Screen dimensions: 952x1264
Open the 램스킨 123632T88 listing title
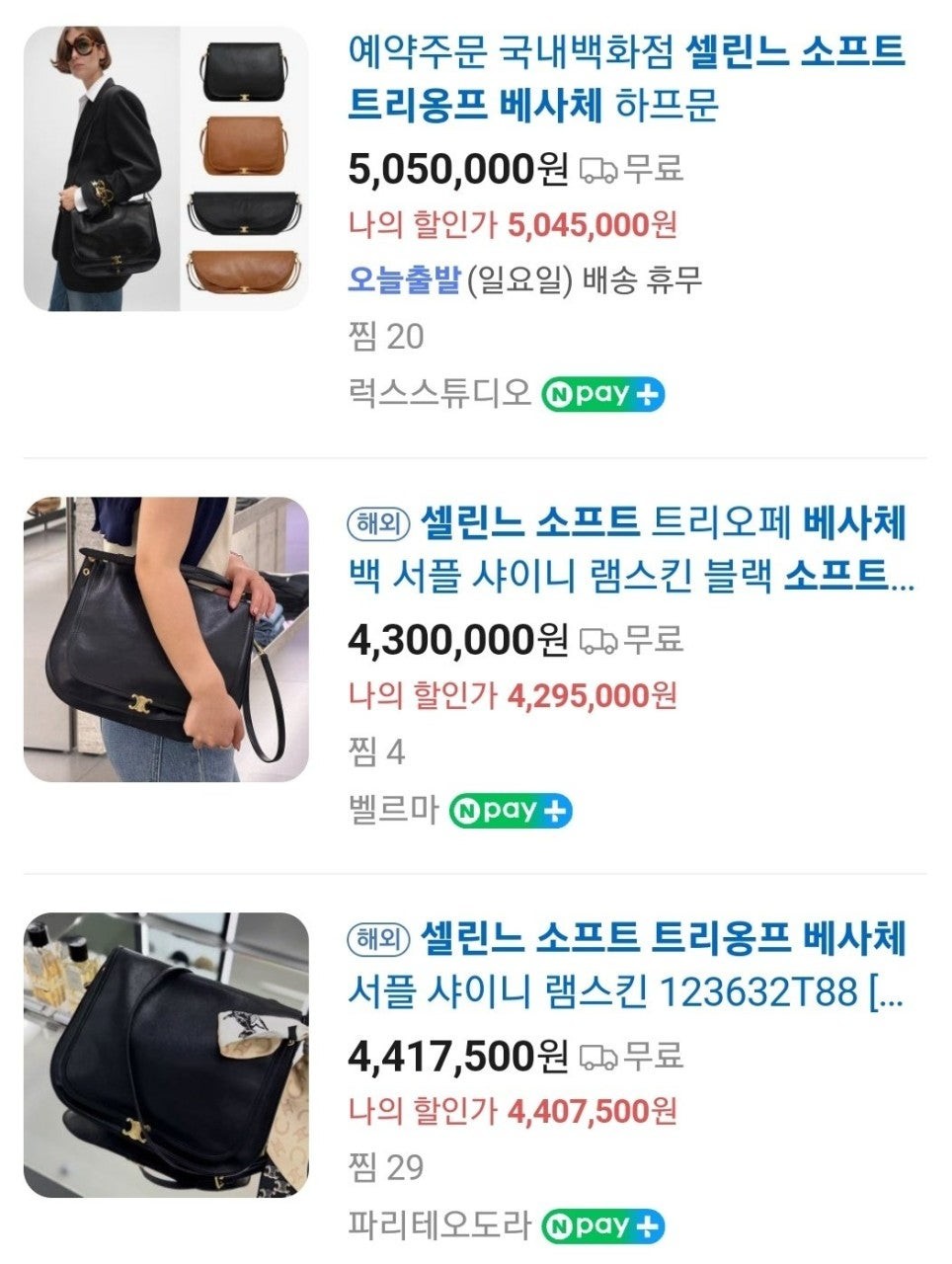pos(626,965)
